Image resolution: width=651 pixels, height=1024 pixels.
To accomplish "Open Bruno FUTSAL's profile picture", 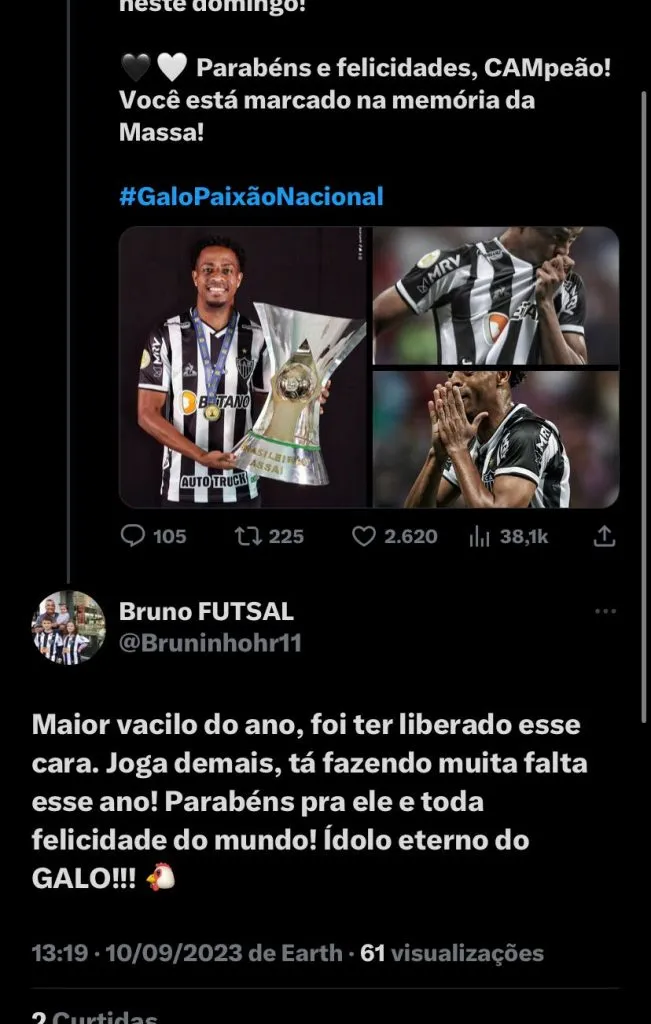I will point(68,627).
